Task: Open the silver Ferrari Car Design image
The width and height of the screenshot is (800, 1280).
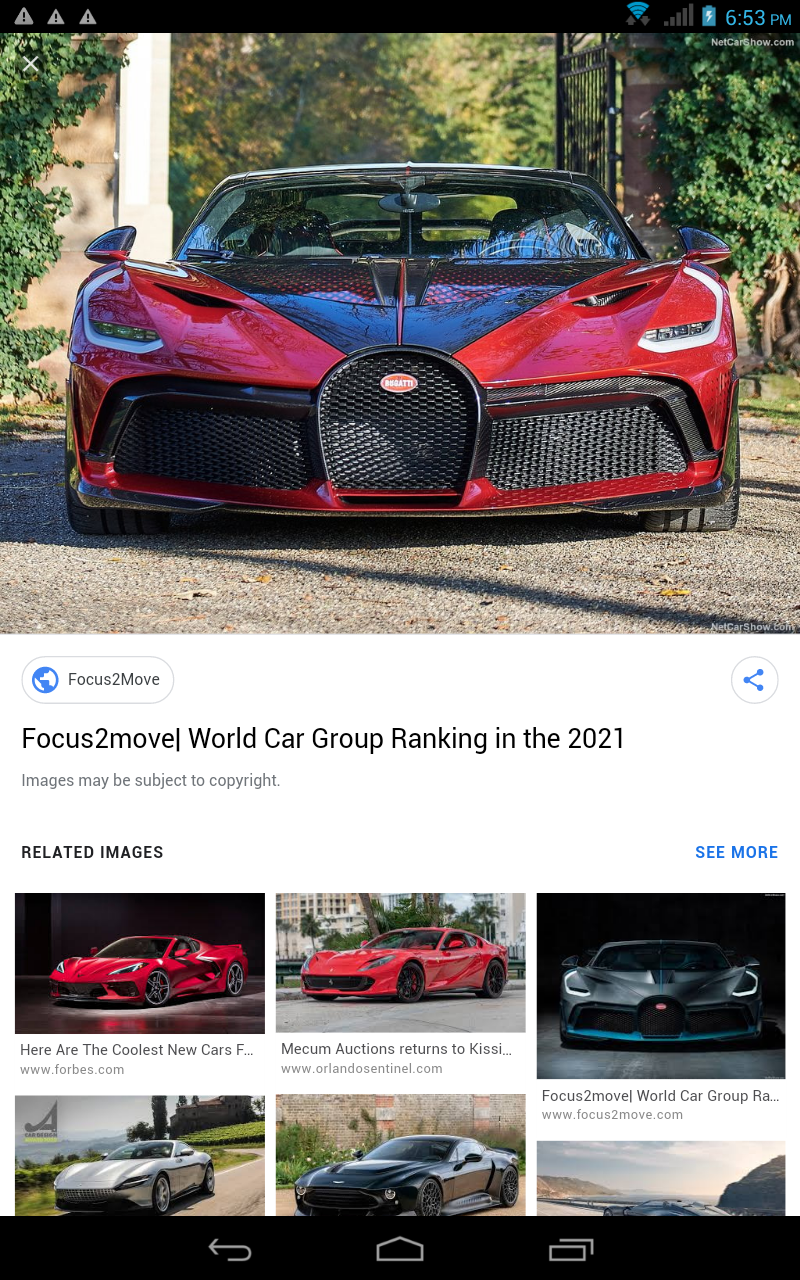Action: [x=140, y=1155]
